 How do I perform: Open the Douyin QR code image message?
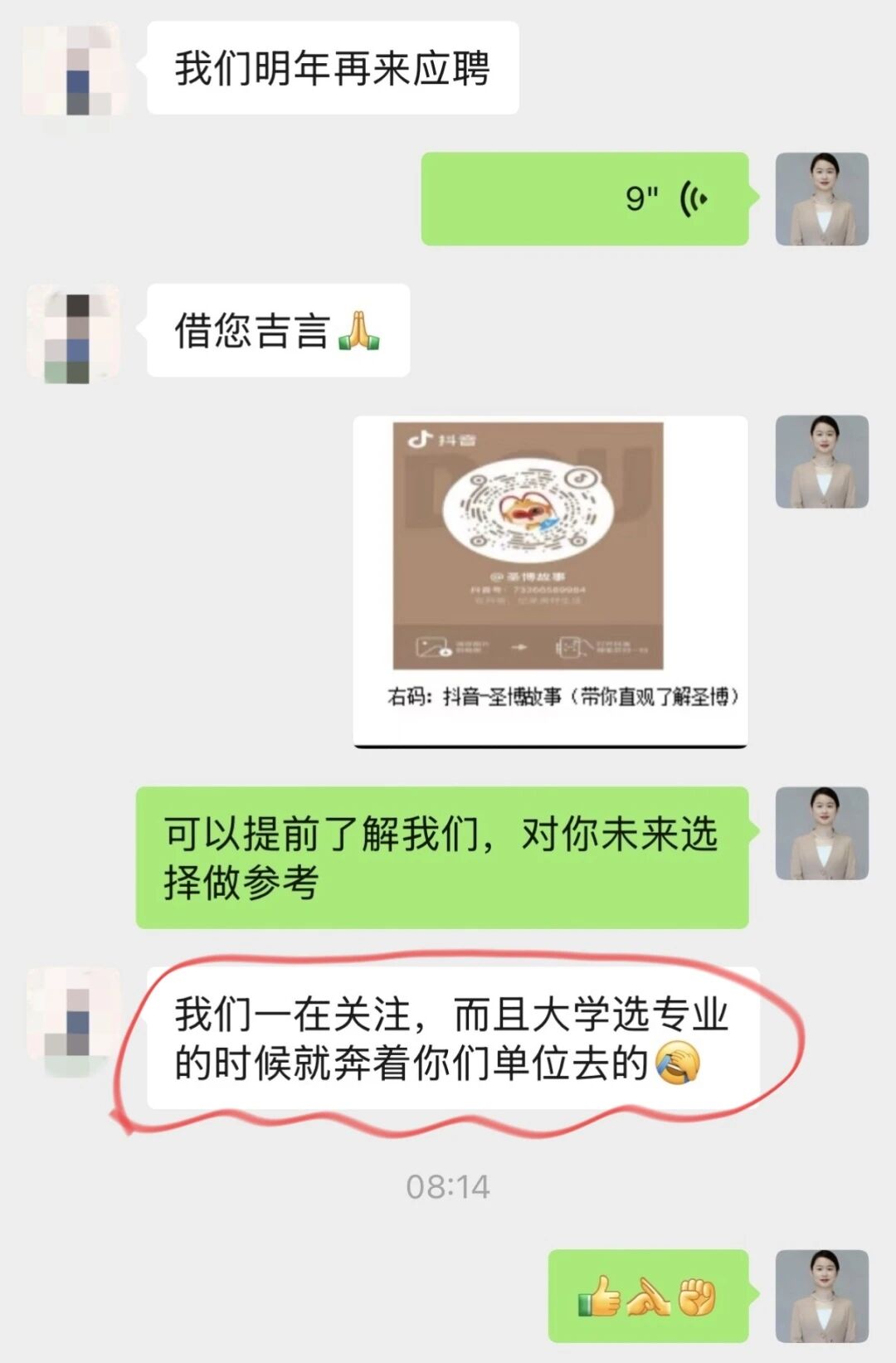[x=550, y=581]
